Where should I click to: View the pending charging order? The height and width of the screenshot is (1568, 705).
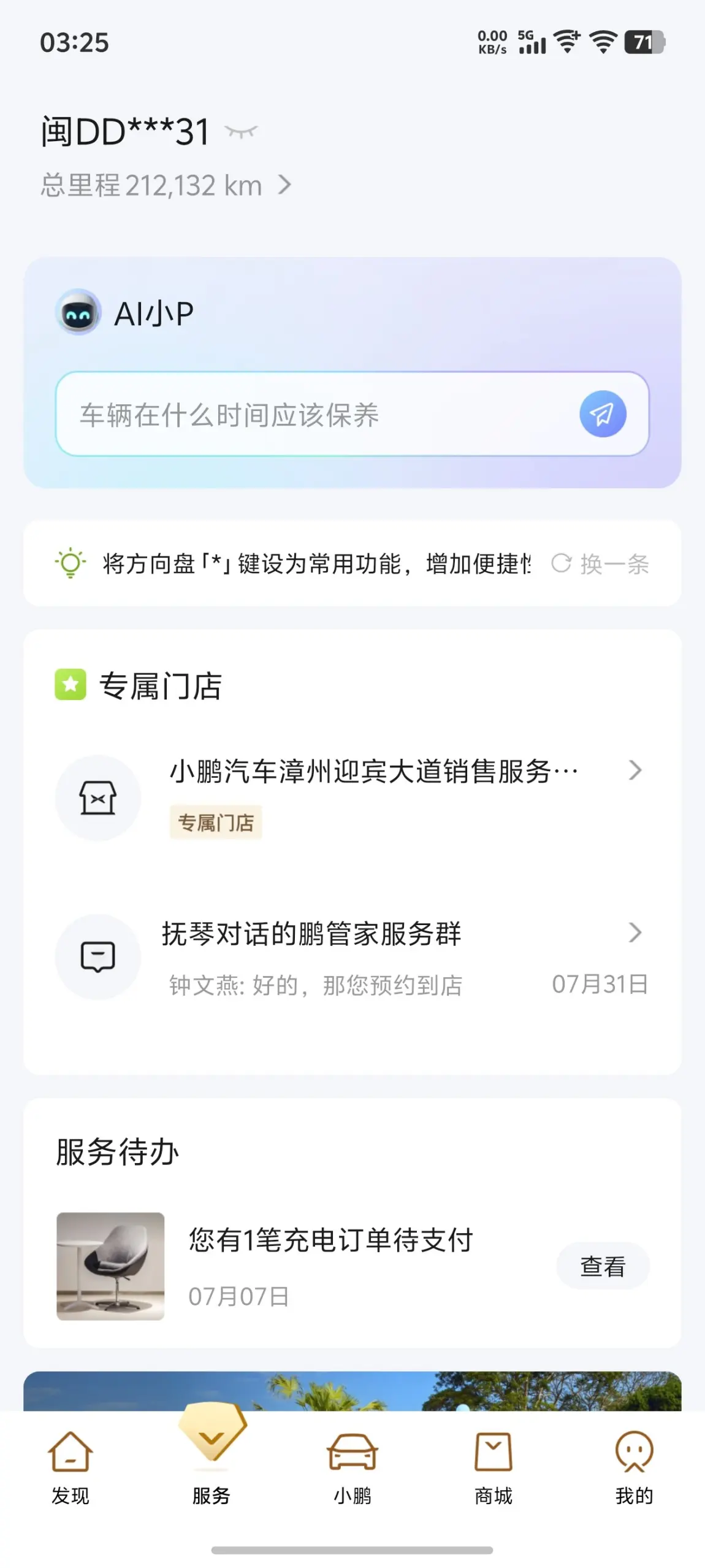603,1266
